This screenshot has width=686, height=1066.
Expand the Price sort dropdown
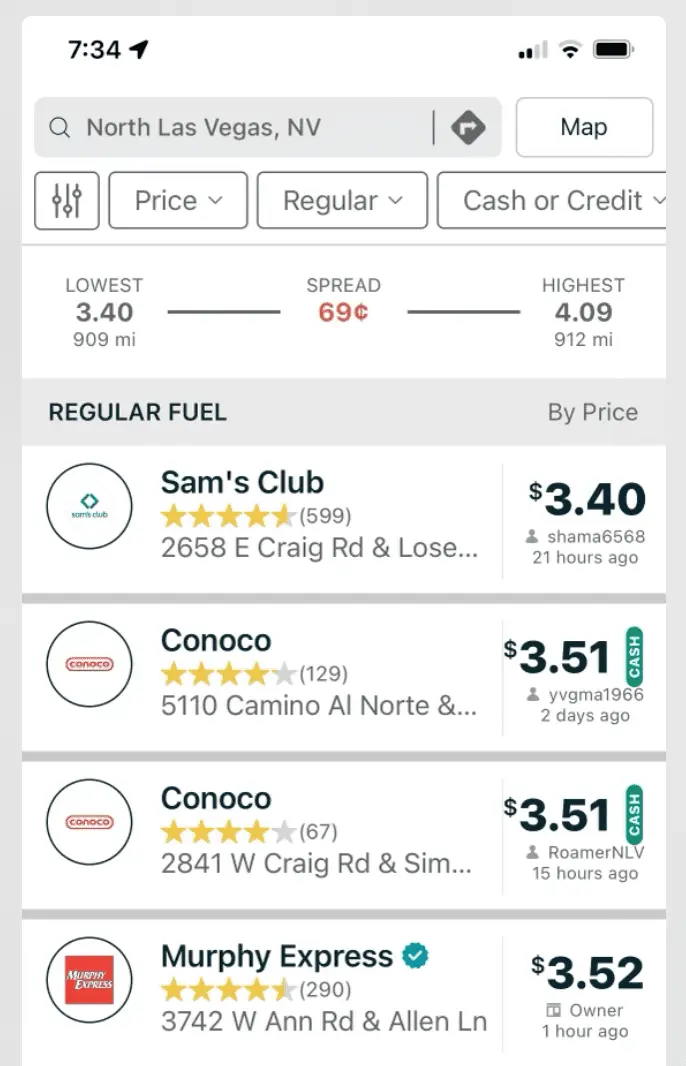pyautogui.click(x=178, y=201)
